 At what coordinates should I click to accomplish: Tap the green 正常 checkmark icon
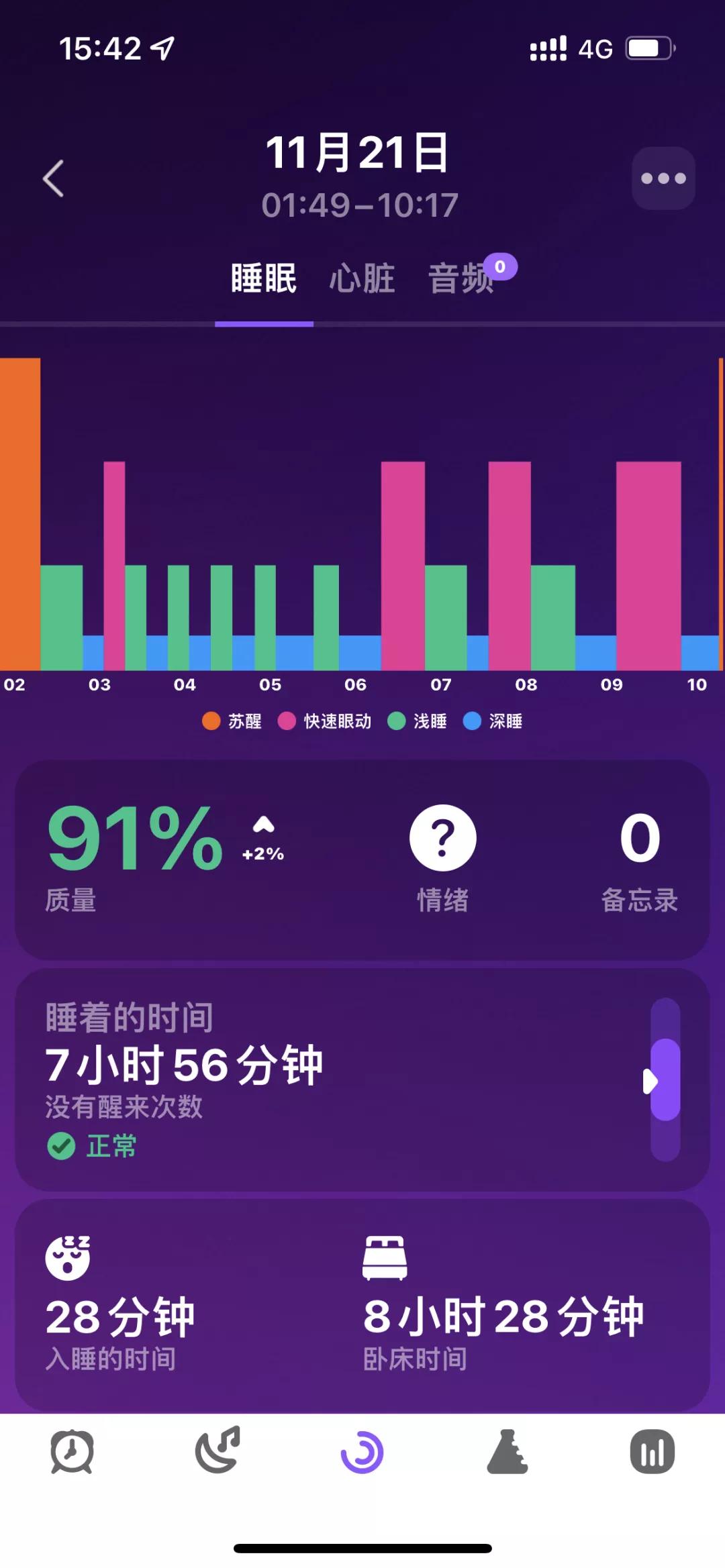(60, 1145)
